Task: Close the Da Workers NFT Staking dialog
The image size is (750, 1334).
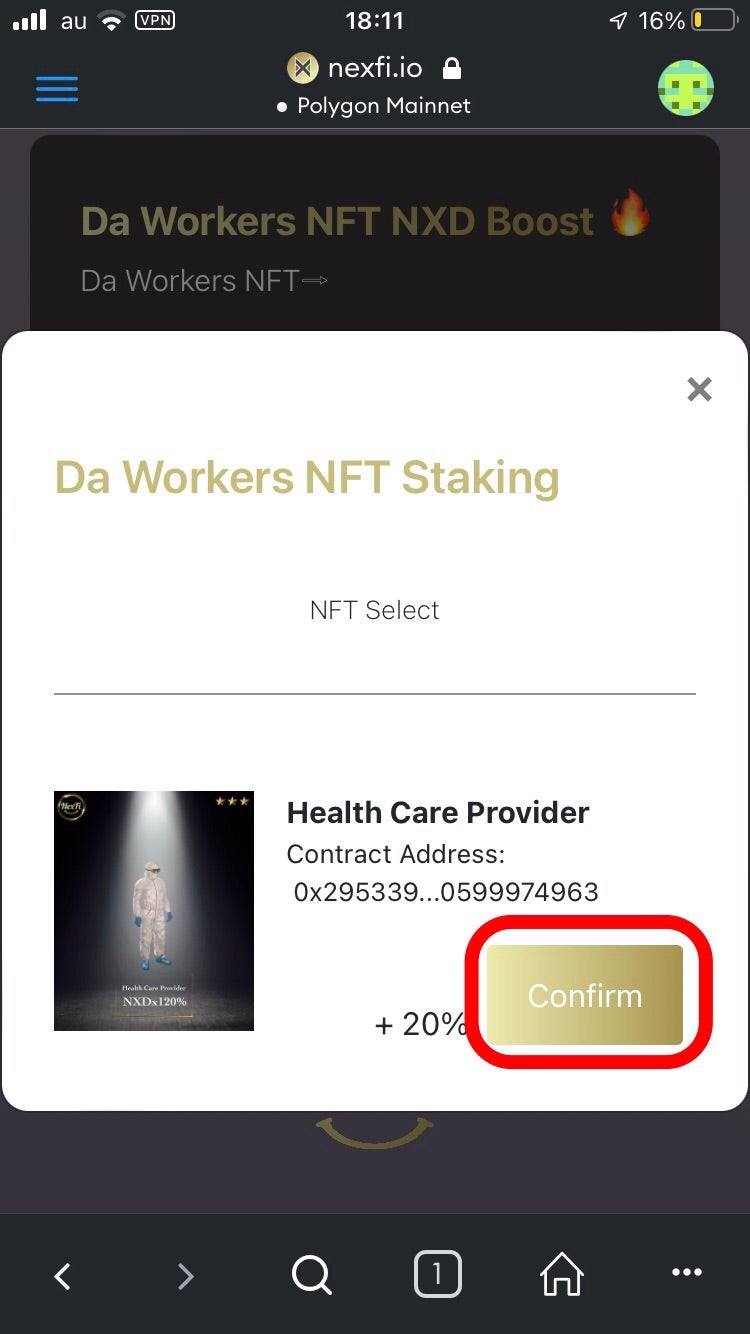Action: pyautogui.click(x=699, y=389)
